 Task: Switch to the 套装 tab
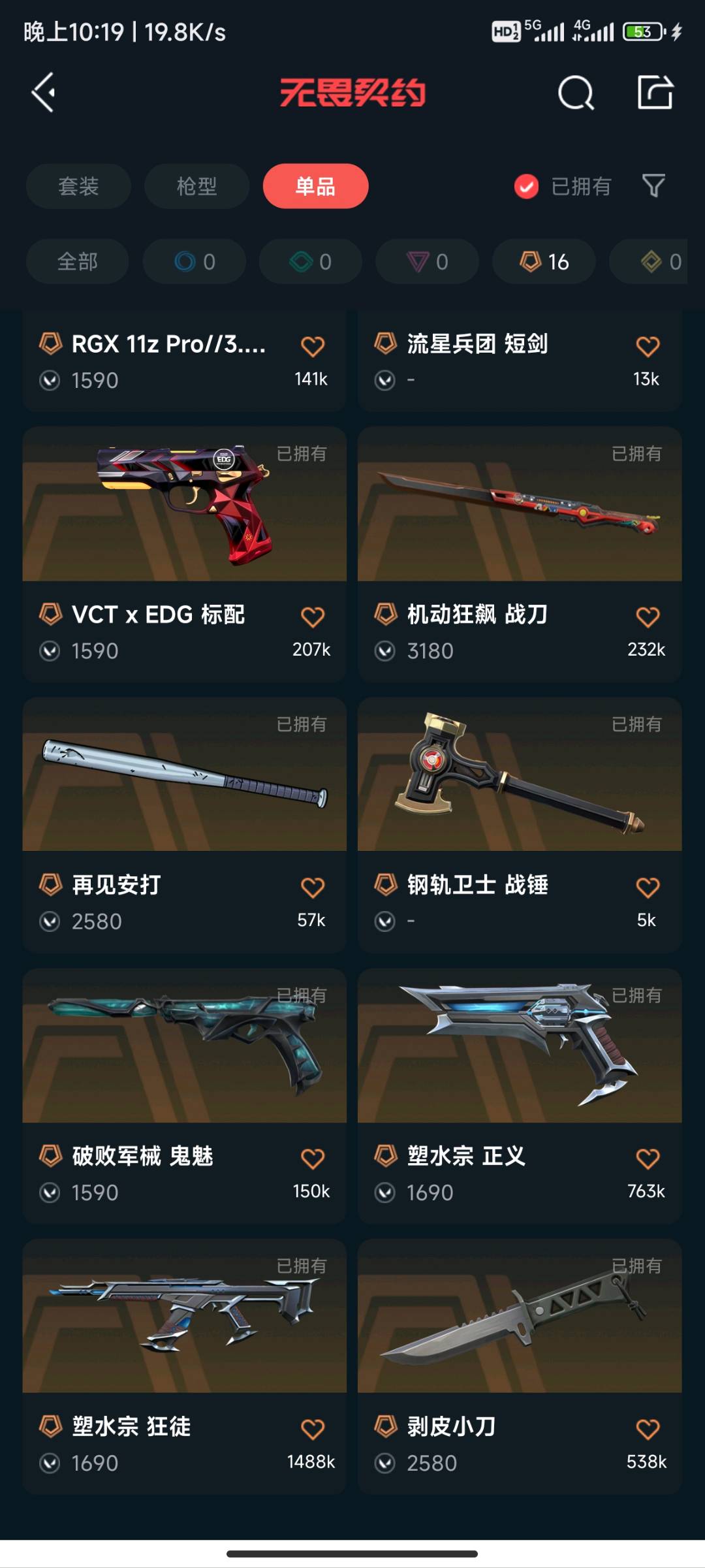click(x=78, y=186)
